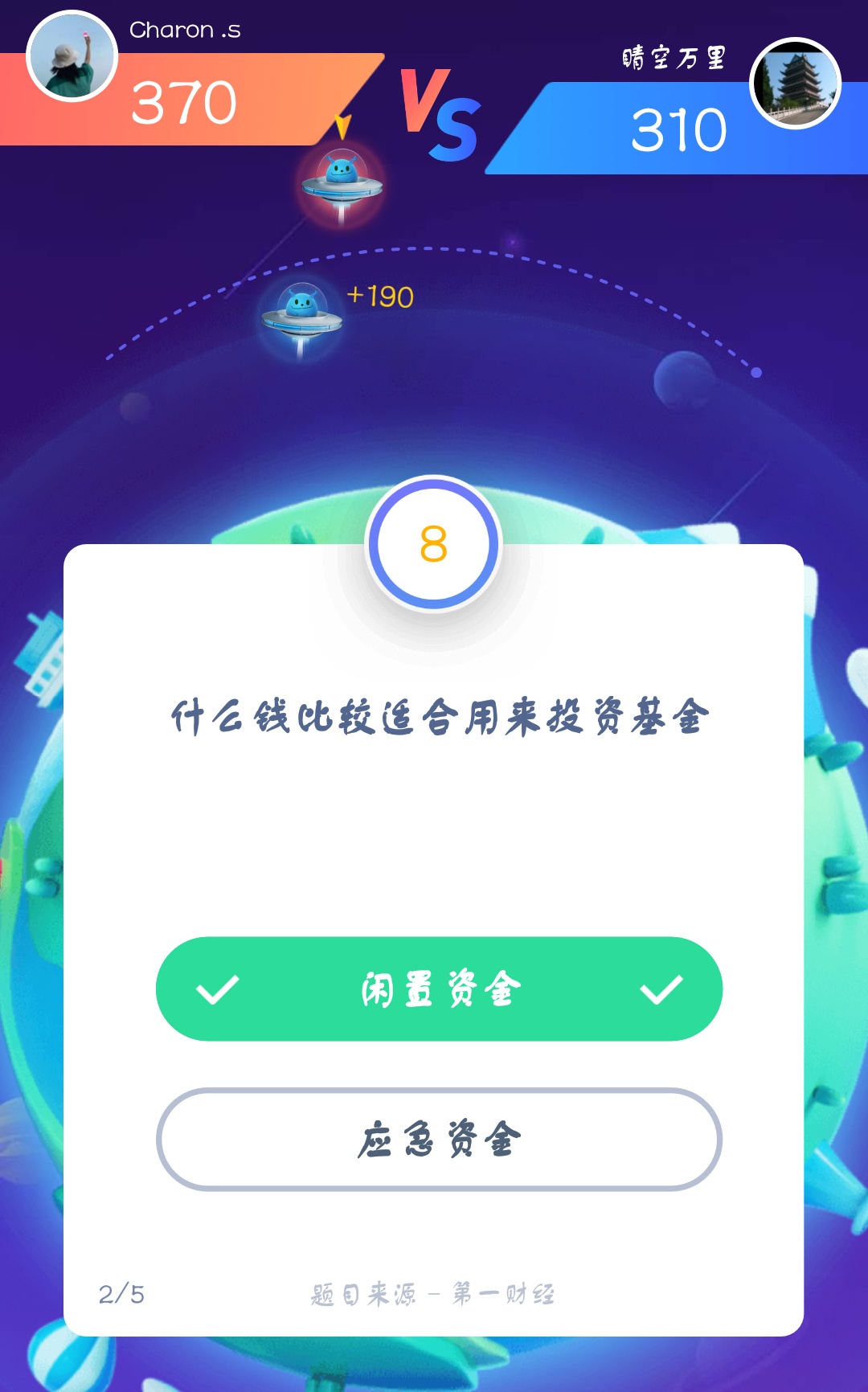The width and height of the screenshot is (868, 1392).
Task: Select the answer 闲置资金
Action: pos(439,989)
